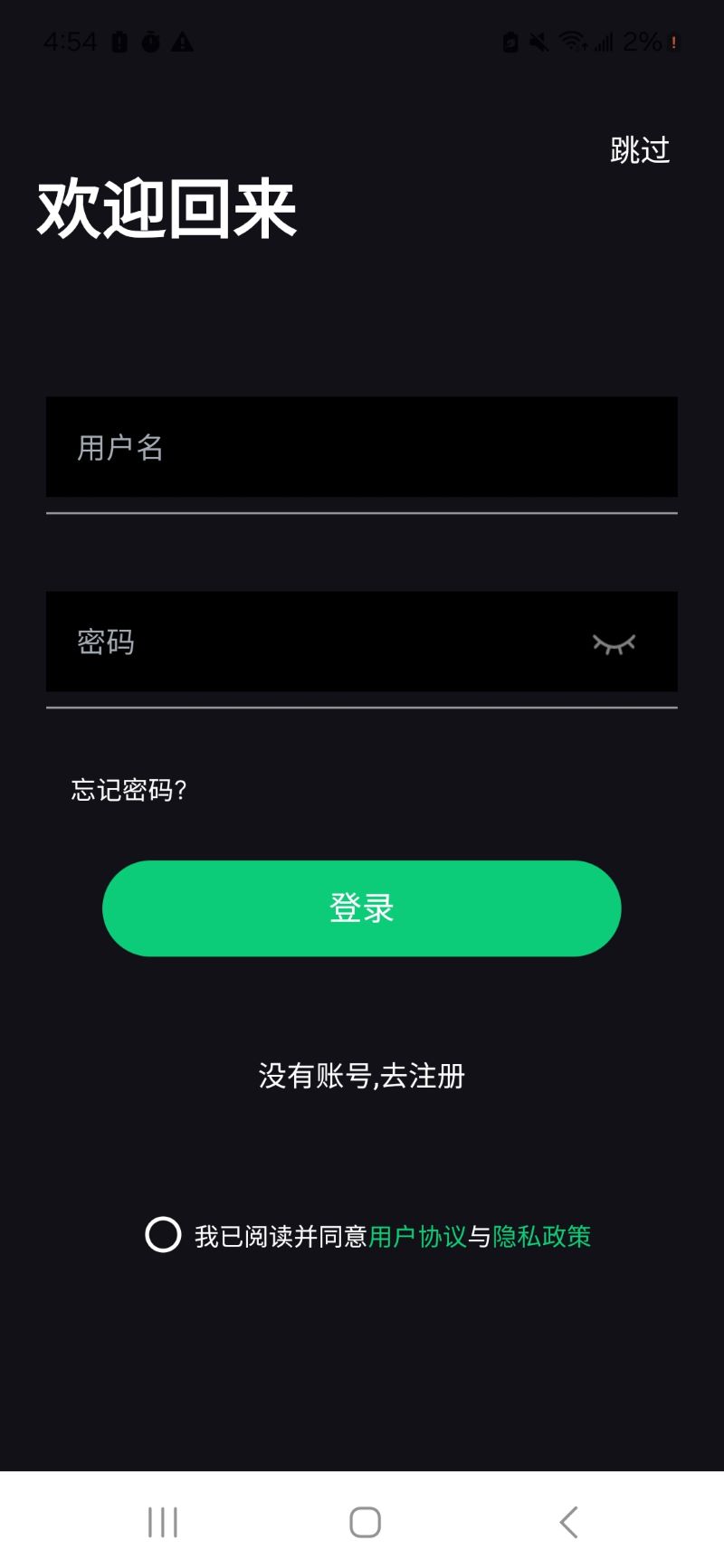
Task: Tap the 用户名 username input field
Action: point(361,447)
